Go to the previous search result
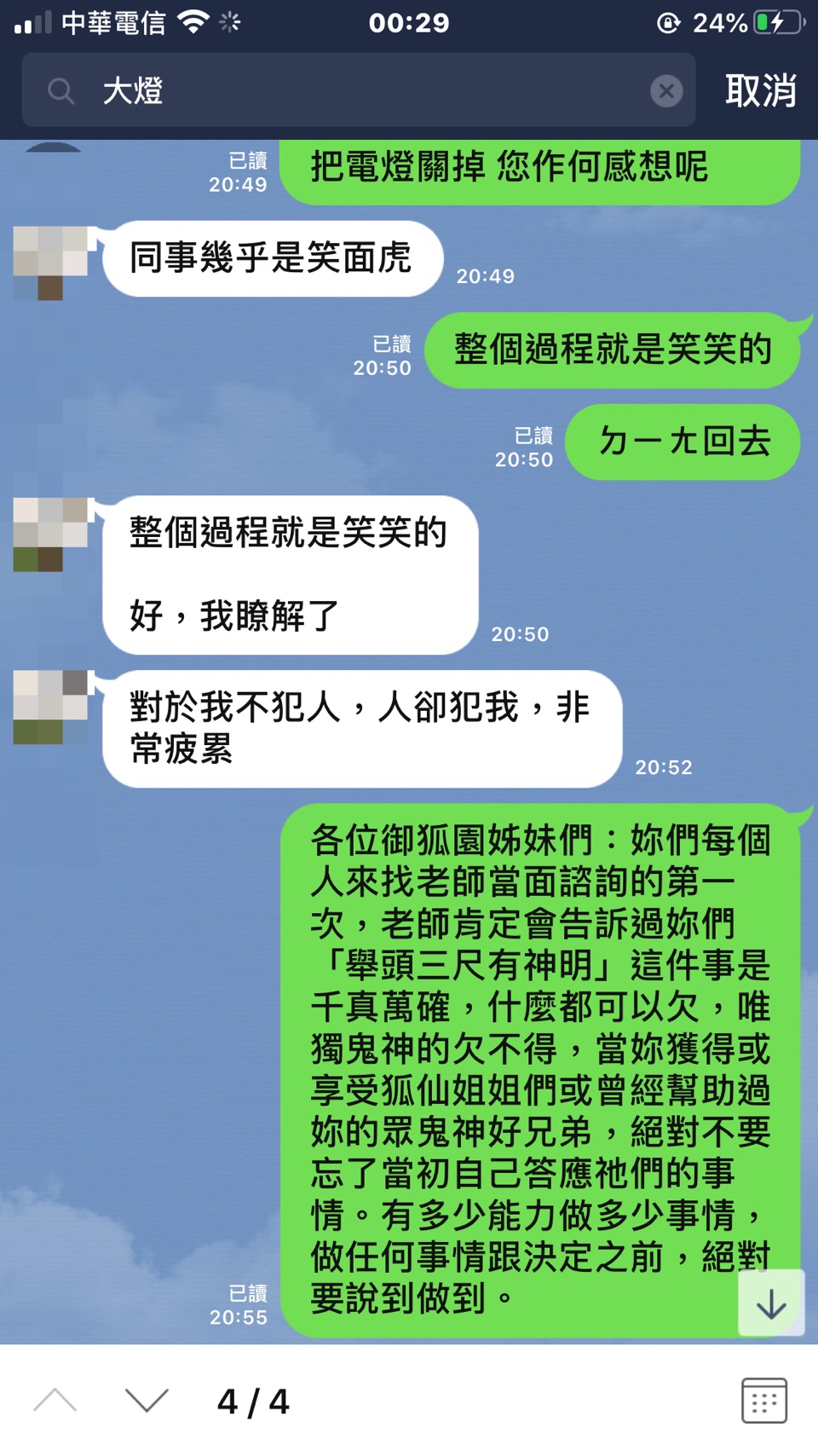Screen dimensions: 818x1456 [x=55, y=1401]
